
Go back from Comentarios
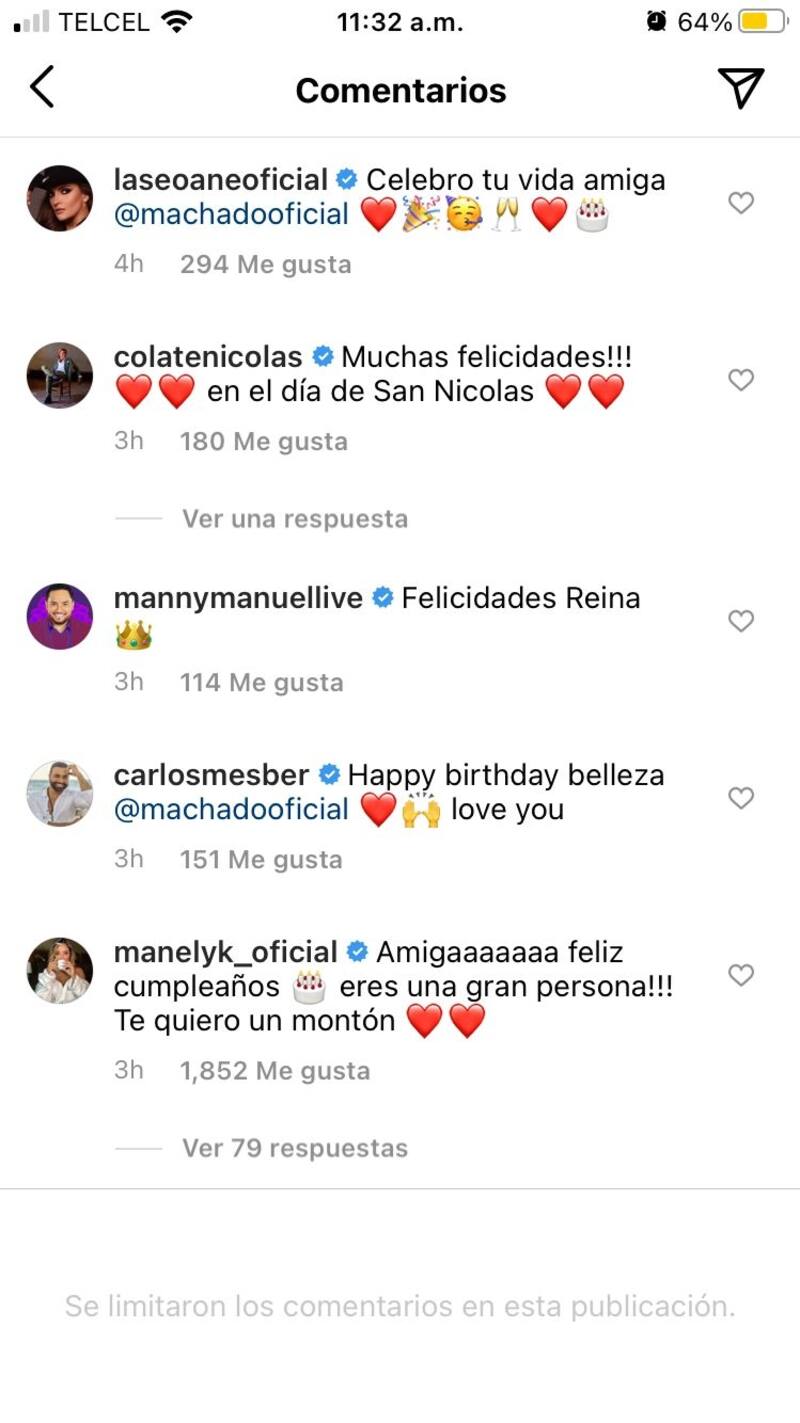tap(42, 88)
